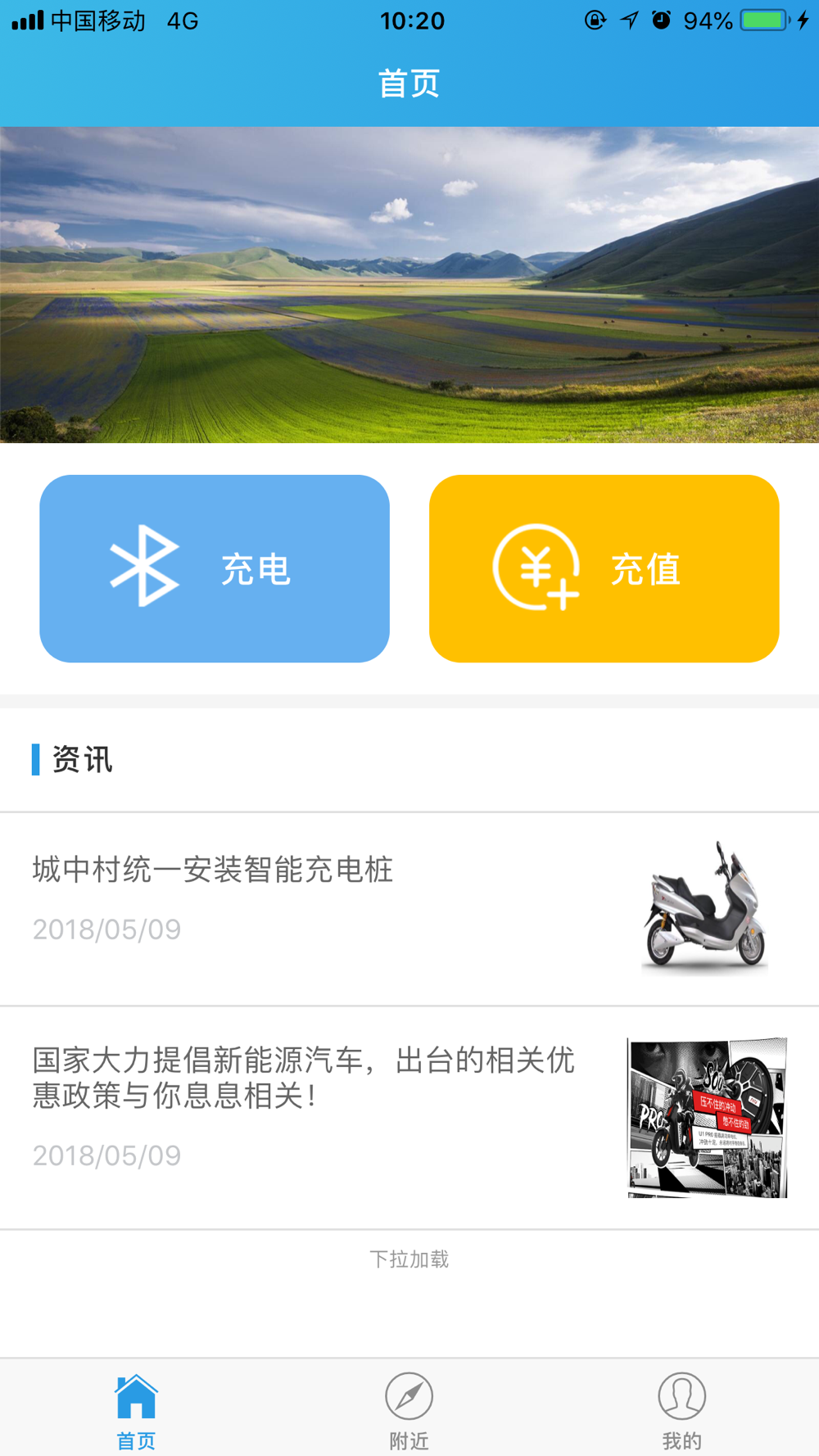The width and height of the screenshot is (819, 1456).
Task: Select the 首页 tab
Action: point(136,1410)
